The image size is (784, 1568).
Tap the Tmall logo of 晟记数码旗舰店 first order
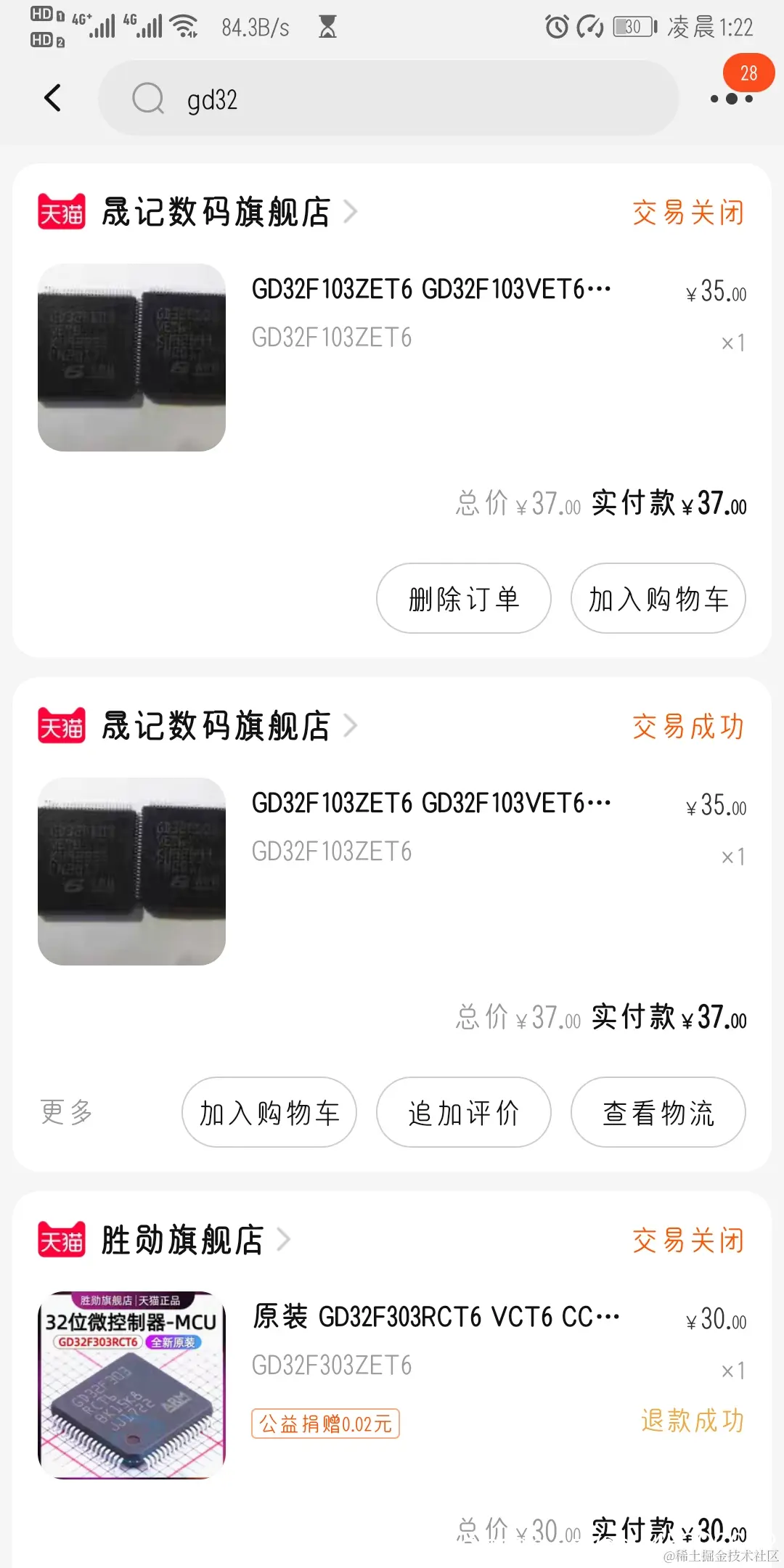(61, 212)
